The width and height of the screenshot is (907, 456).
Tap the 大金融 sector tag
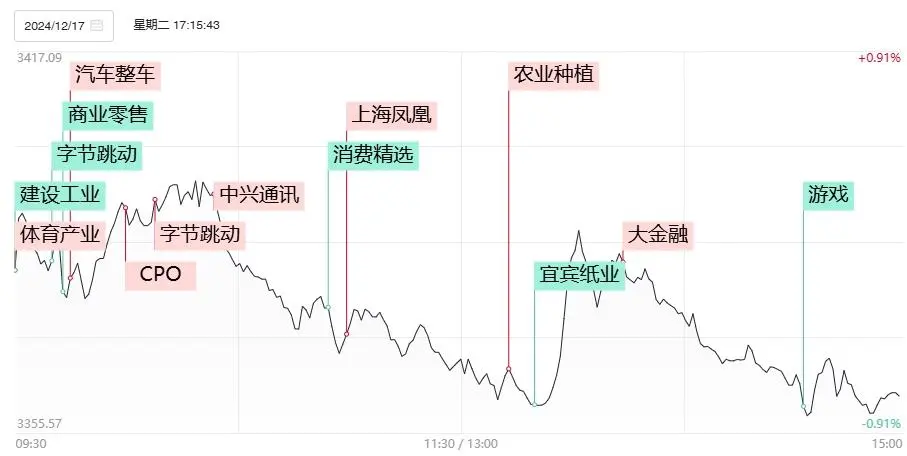pyautogui.click(x=657, y=235)
